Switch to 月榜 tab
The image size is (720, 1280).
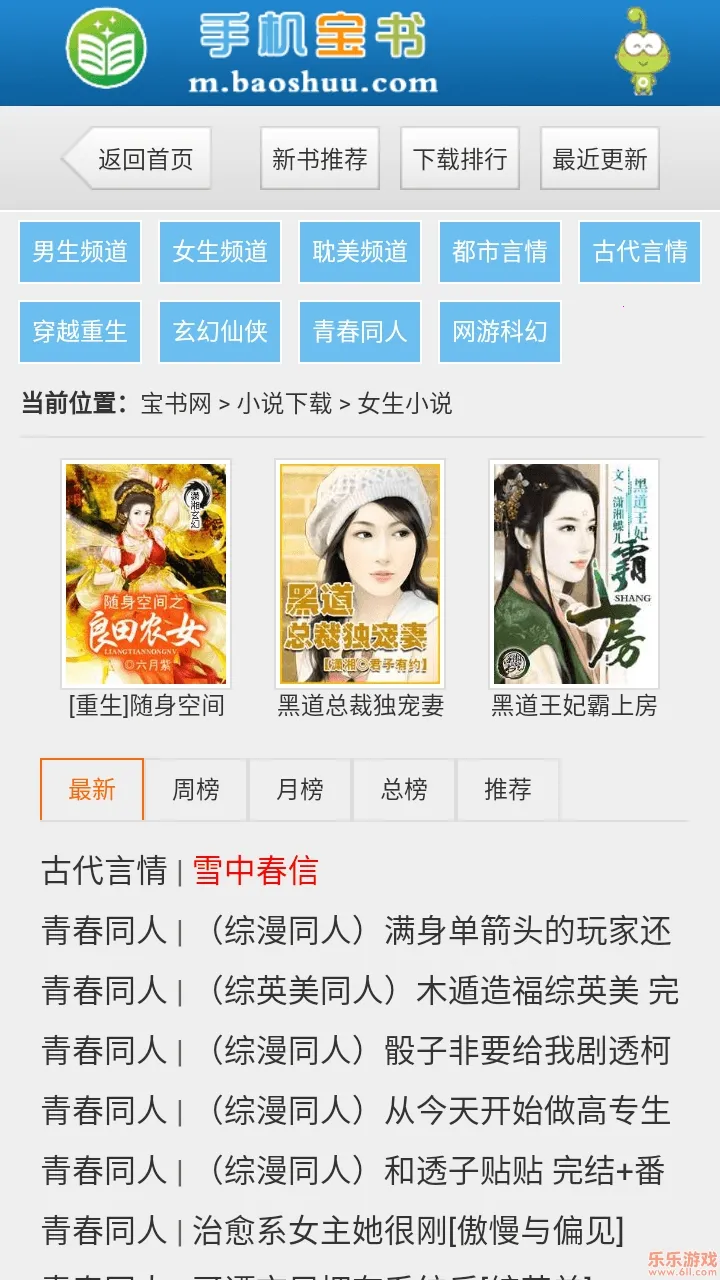(x=300, y=789)
